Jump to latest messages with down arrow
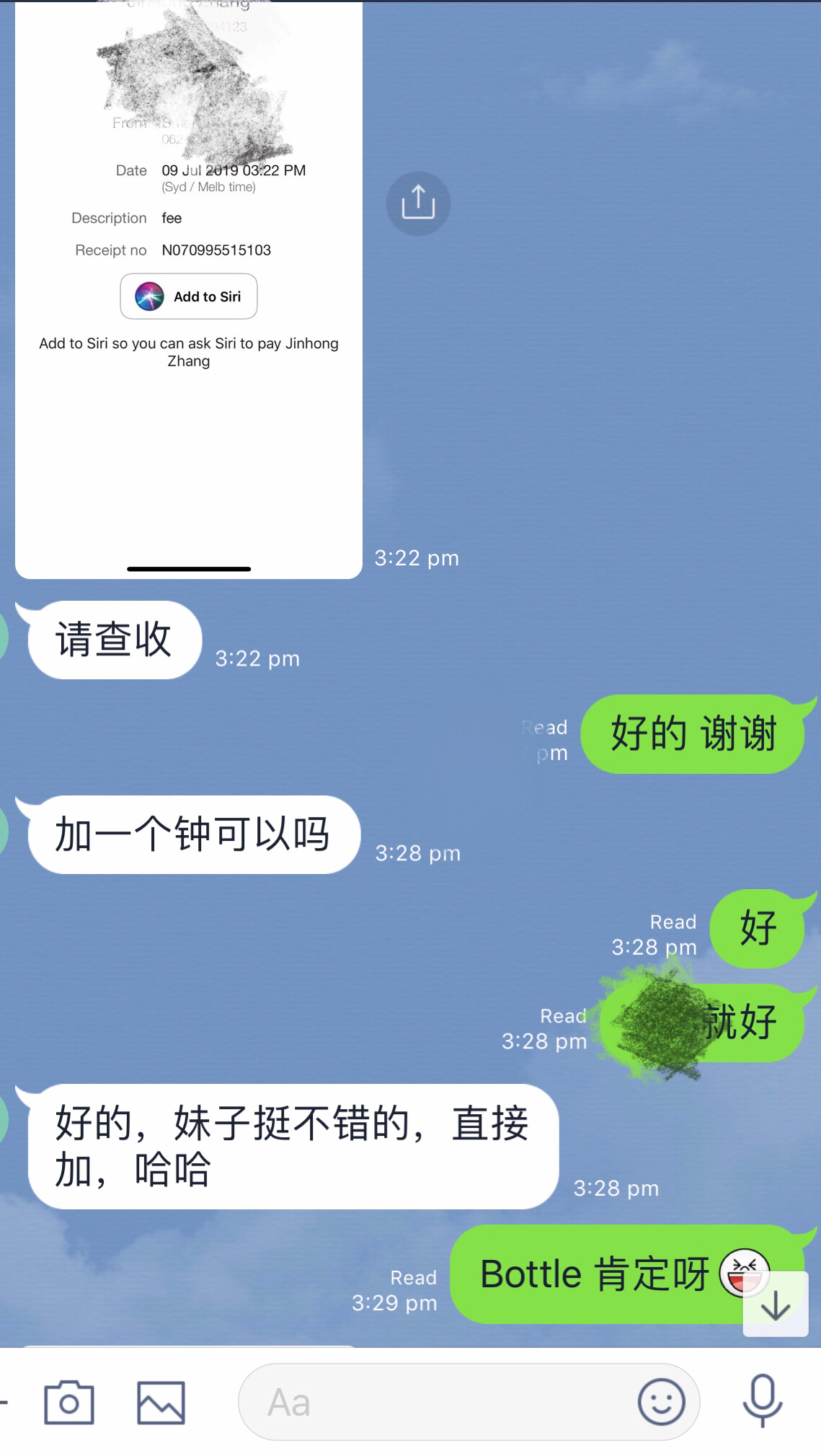 point(776,1306)
